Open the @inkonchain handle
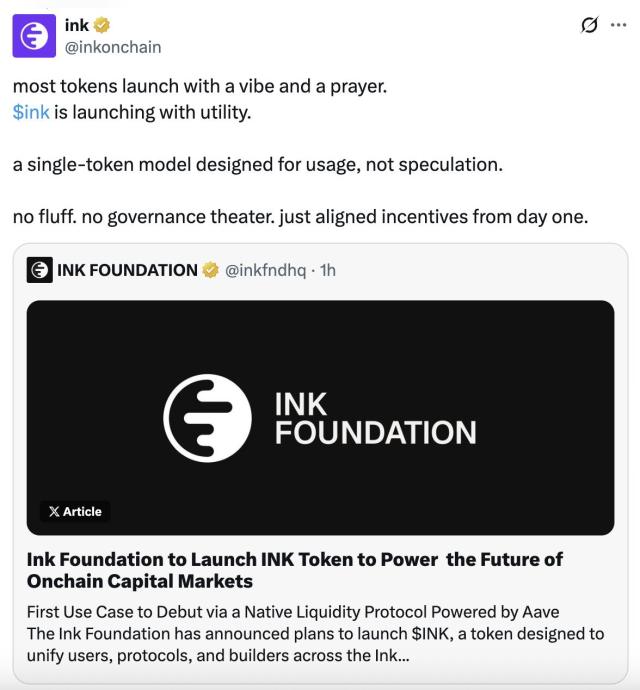The width and height of the screenshot is (640, 690). click(119, 47)
